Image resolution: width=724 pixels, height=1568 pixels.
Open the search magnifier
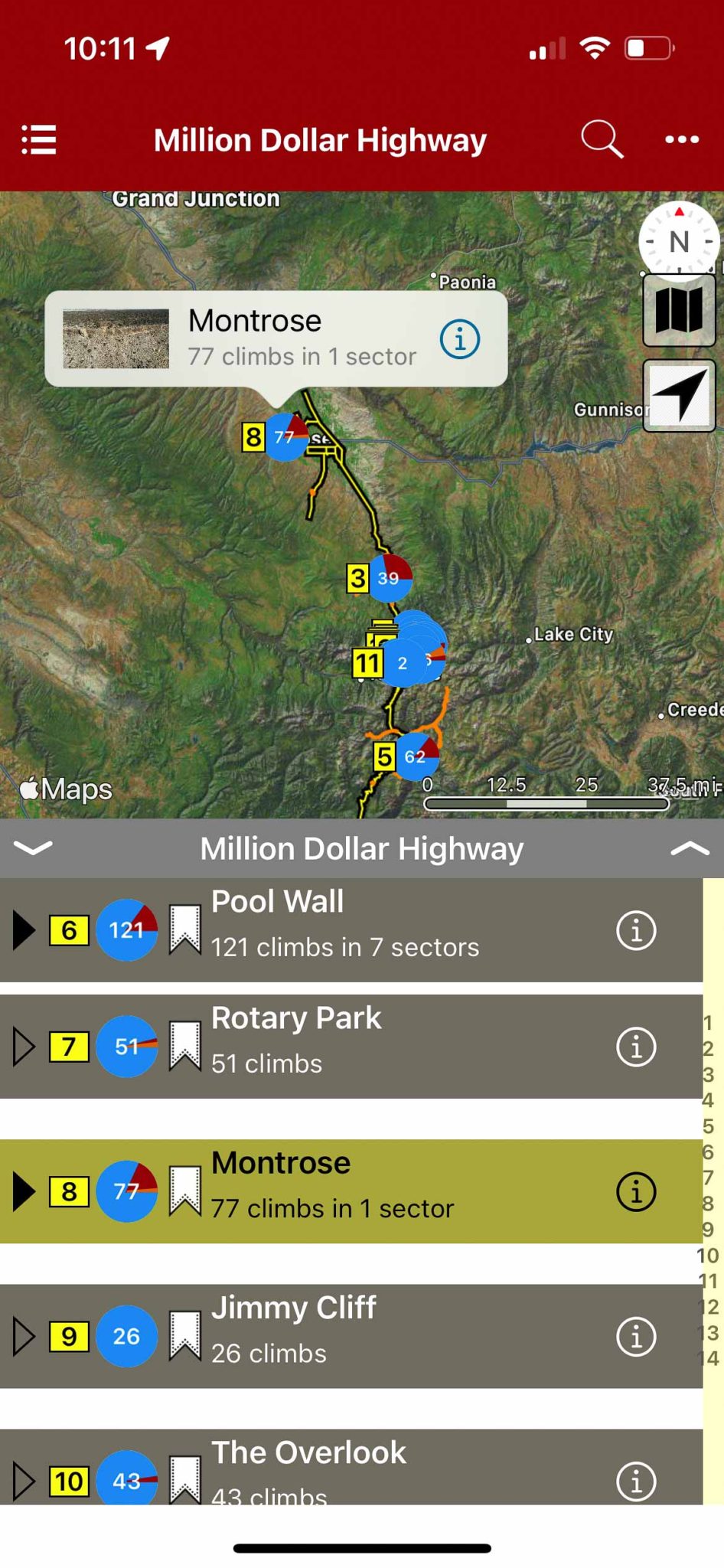602,139
